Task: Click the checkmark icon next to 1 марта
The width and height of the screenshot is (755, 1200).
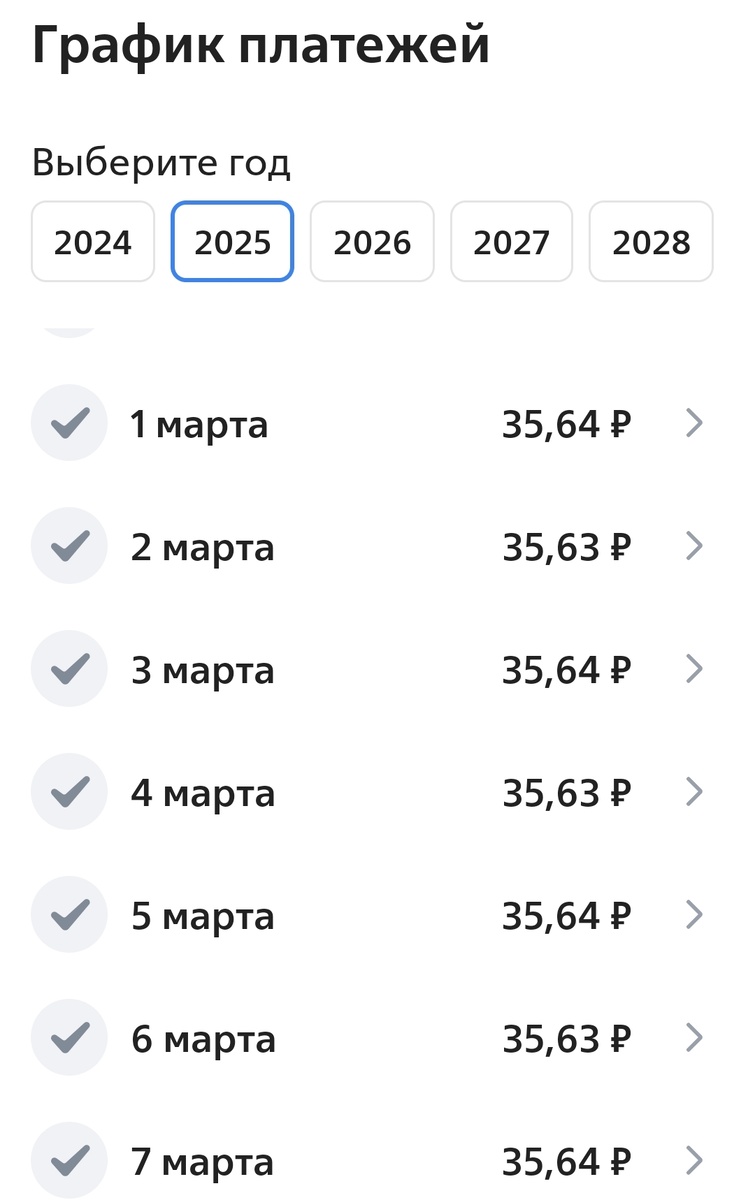Action: (69, 423)
